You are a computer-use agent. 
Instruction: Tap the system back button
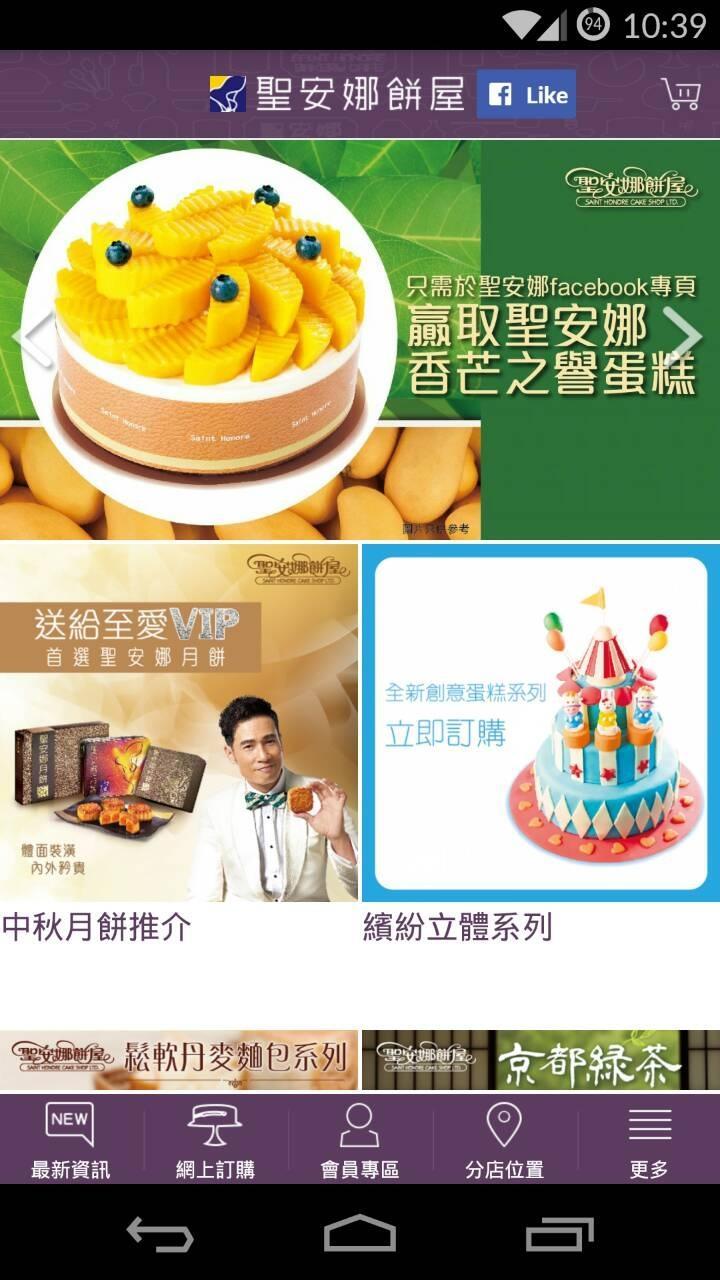160,1234
